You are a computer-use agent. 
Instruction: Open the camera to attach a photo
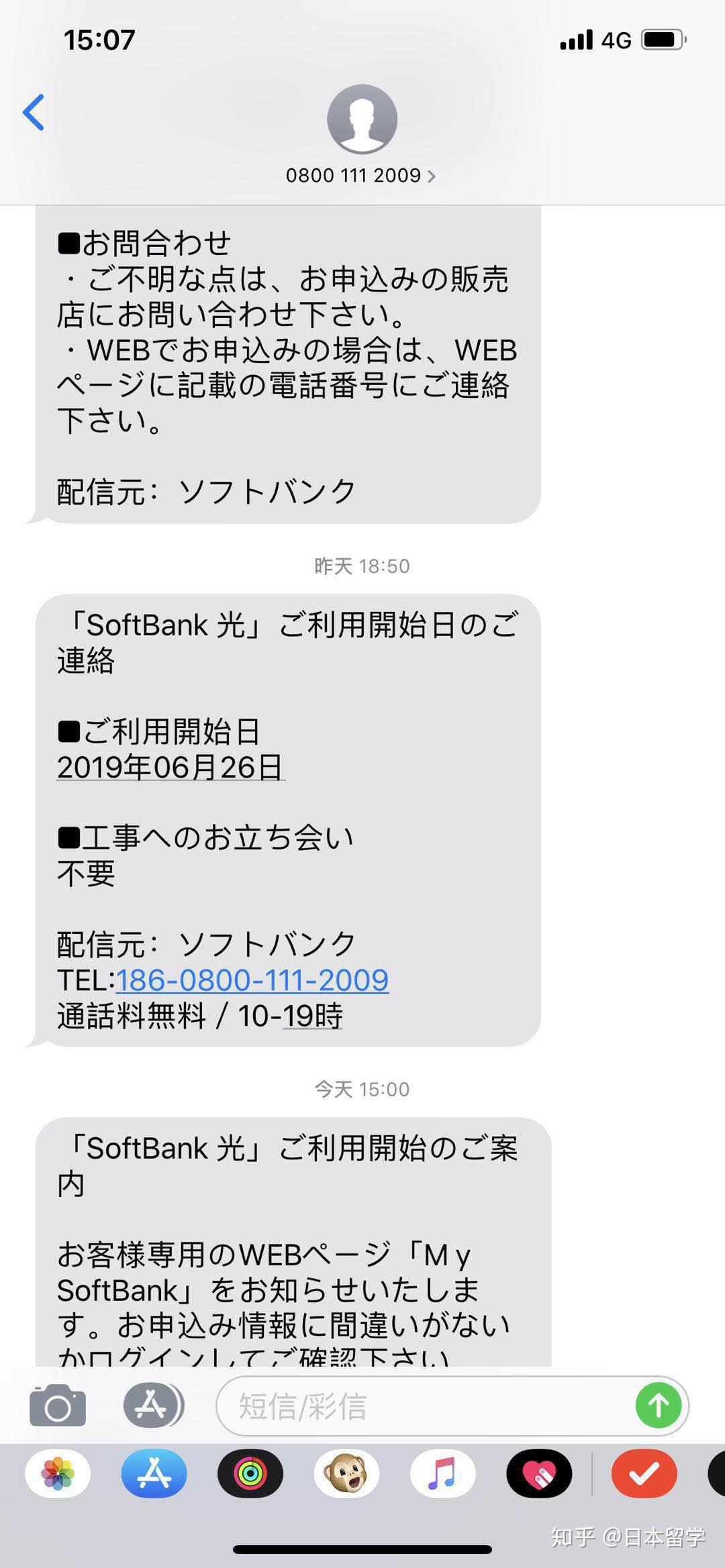pyautogui.click(x=58, y=1406)
